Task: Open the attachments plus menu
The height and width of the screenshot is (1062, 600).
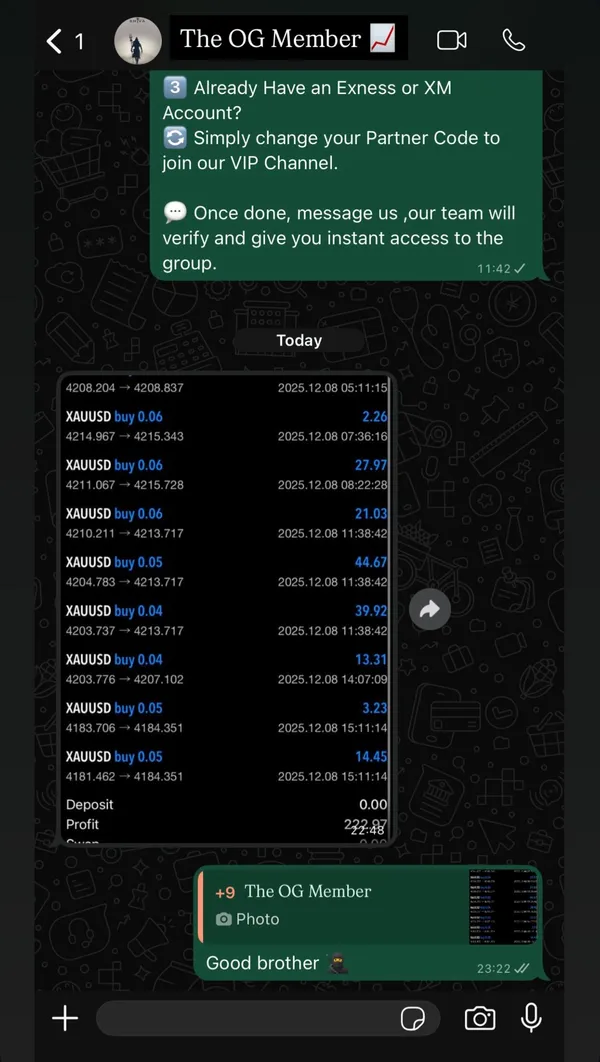Action: coord(65,1018)
